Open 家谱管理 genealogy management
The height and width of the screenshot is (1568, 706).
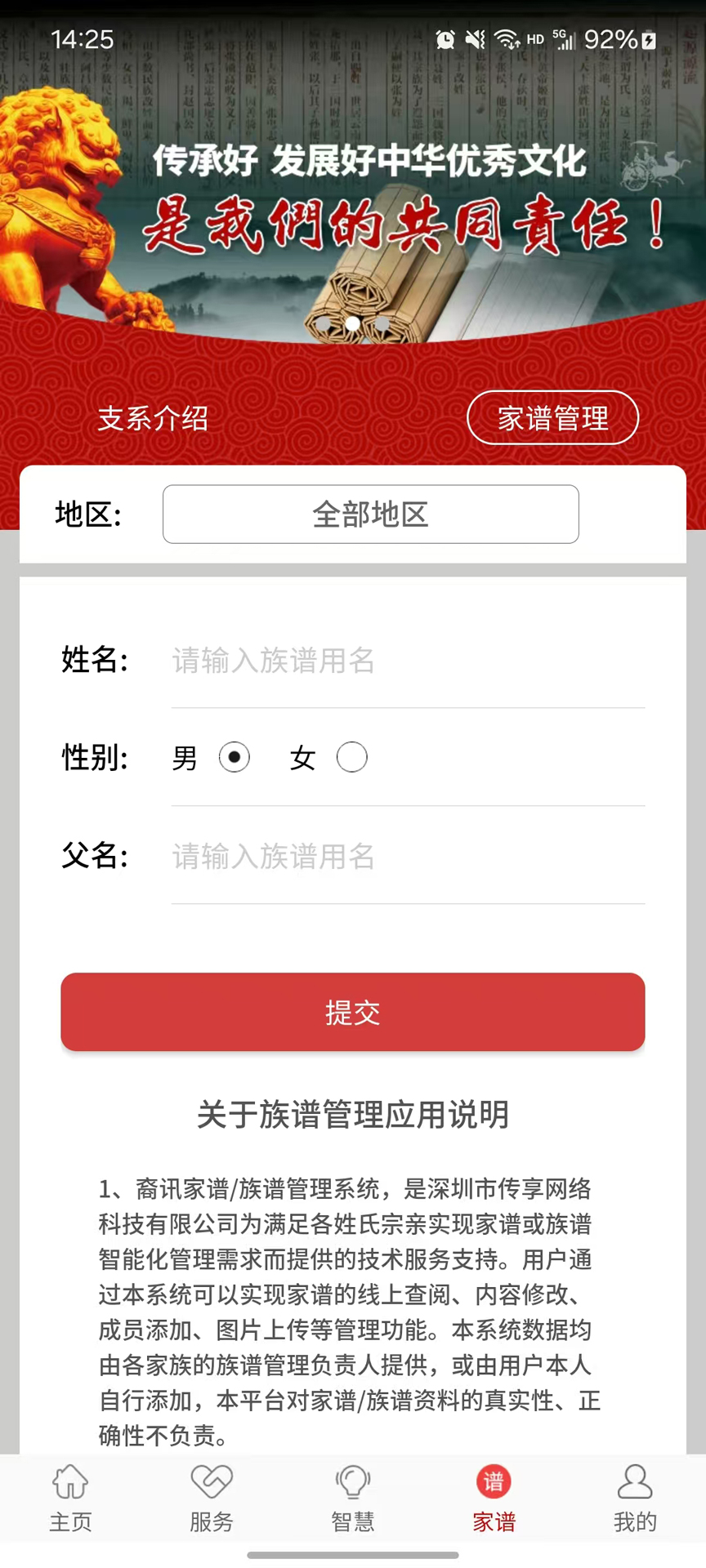[x=552, y=417]
